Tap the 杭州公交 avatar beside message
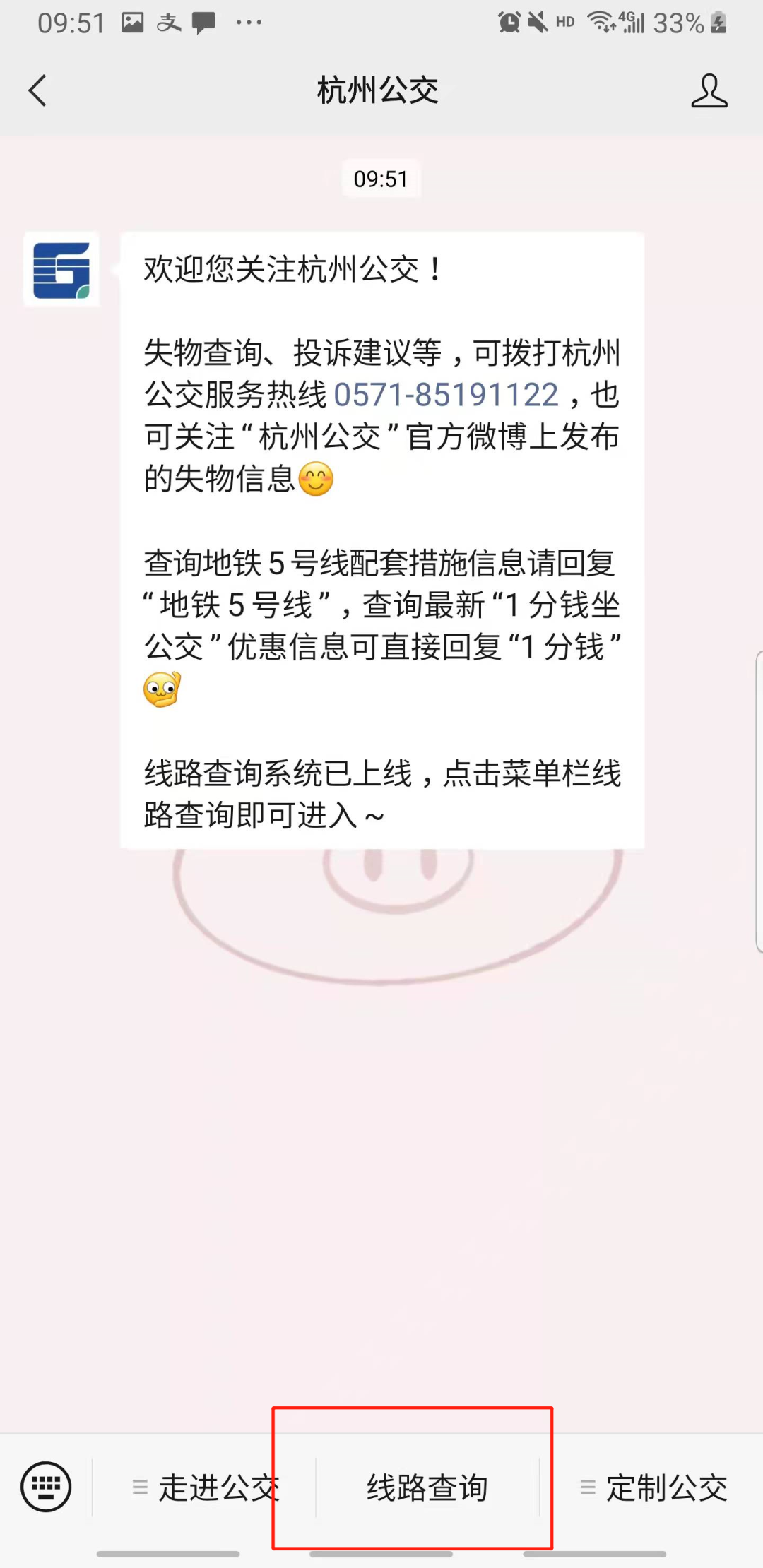This screenshot has width=763, height=1568. 61,270
